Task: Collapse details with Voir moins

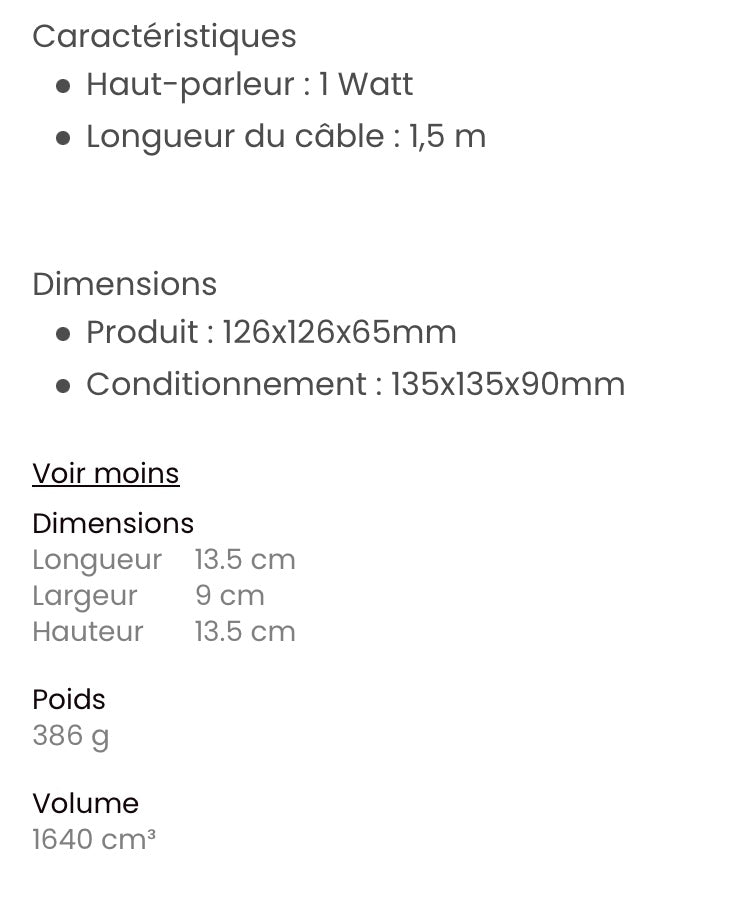Action: tap(106, 473)
